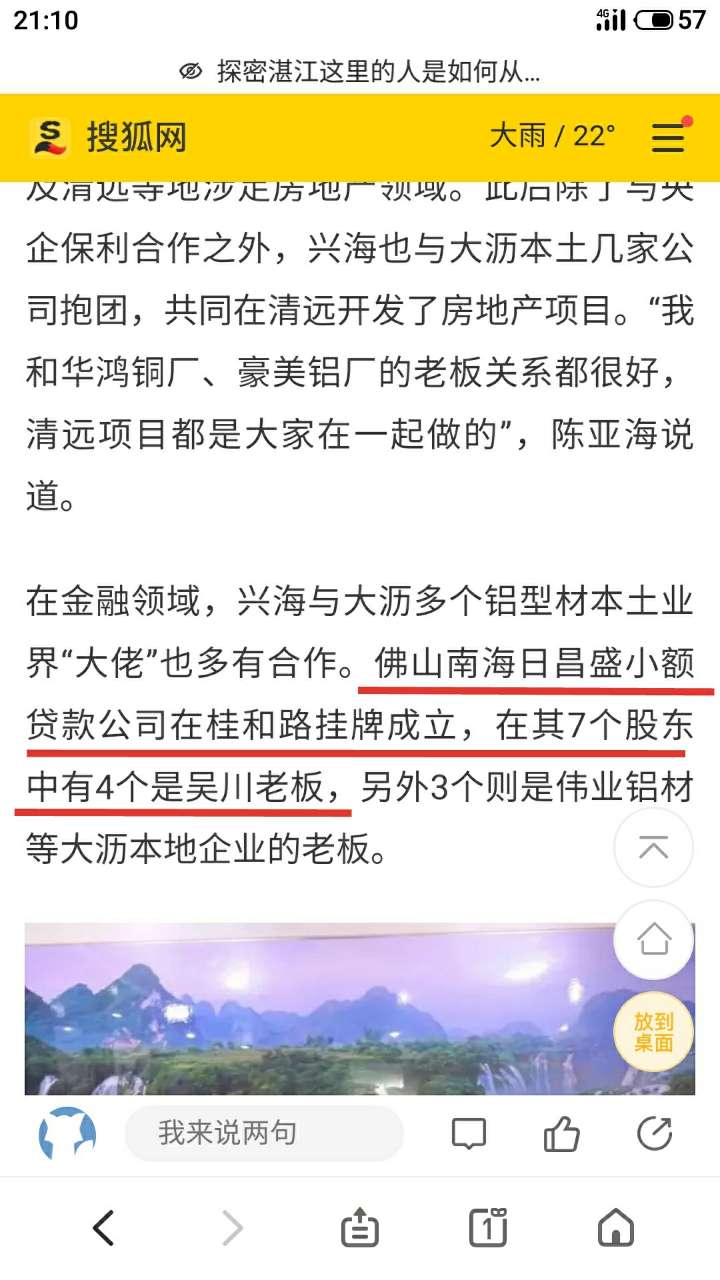Go to the browser home page
This screenshot has width=720, height=1280.
coord(615,1228)
